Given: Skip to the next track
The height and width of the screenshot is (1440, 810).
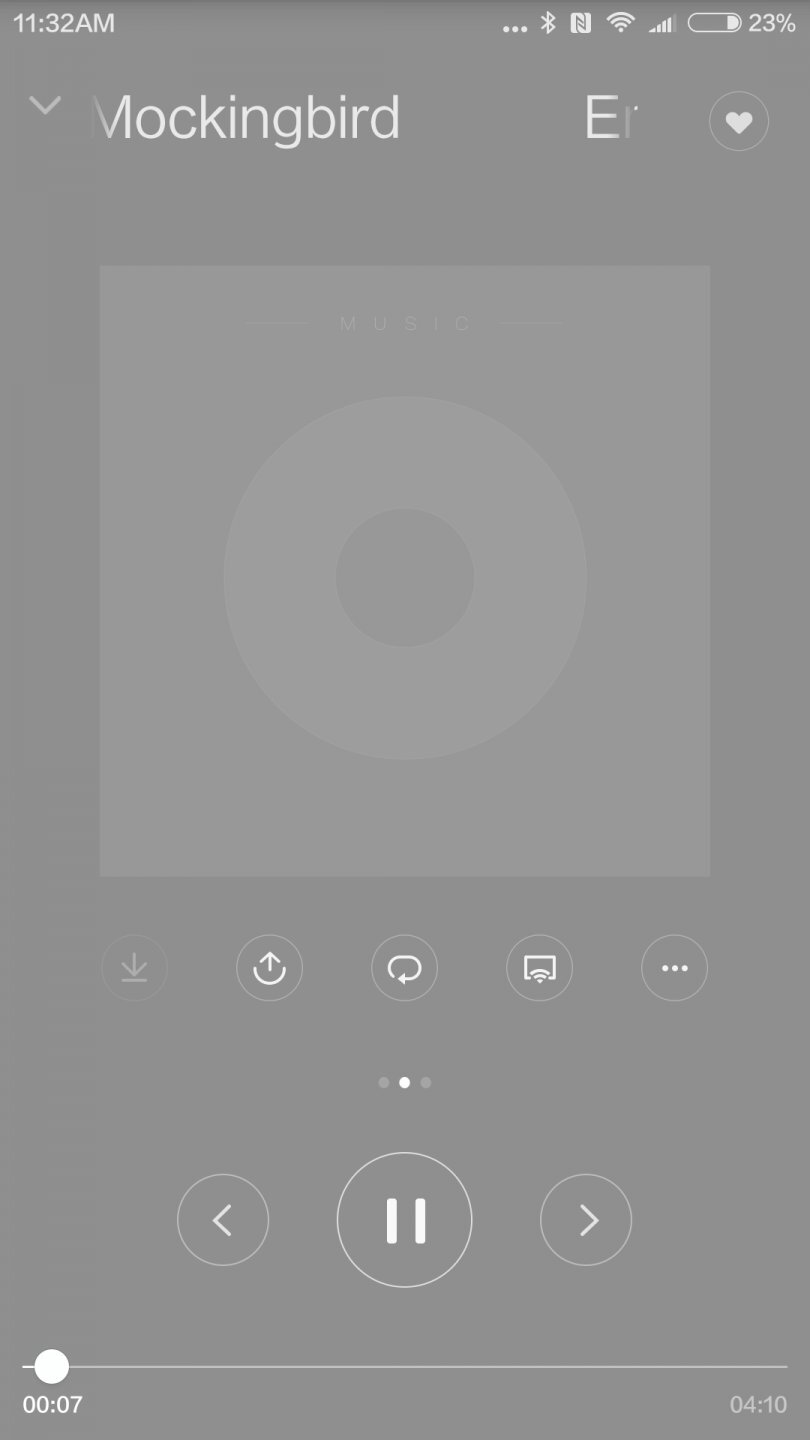Looking at the screenshot, I should coord(586,1220).
